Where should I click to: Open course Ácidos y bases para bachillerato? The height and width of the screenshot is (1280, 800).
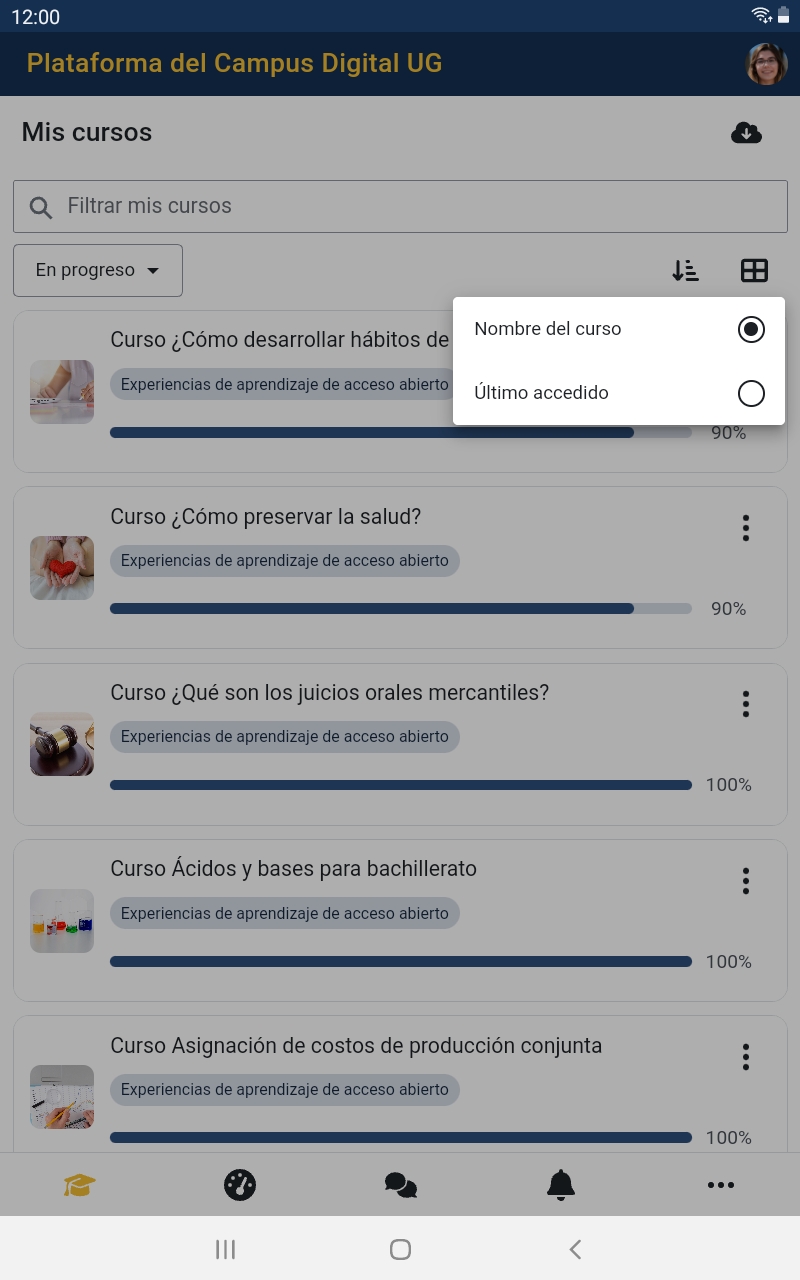[x=294, y=869]
